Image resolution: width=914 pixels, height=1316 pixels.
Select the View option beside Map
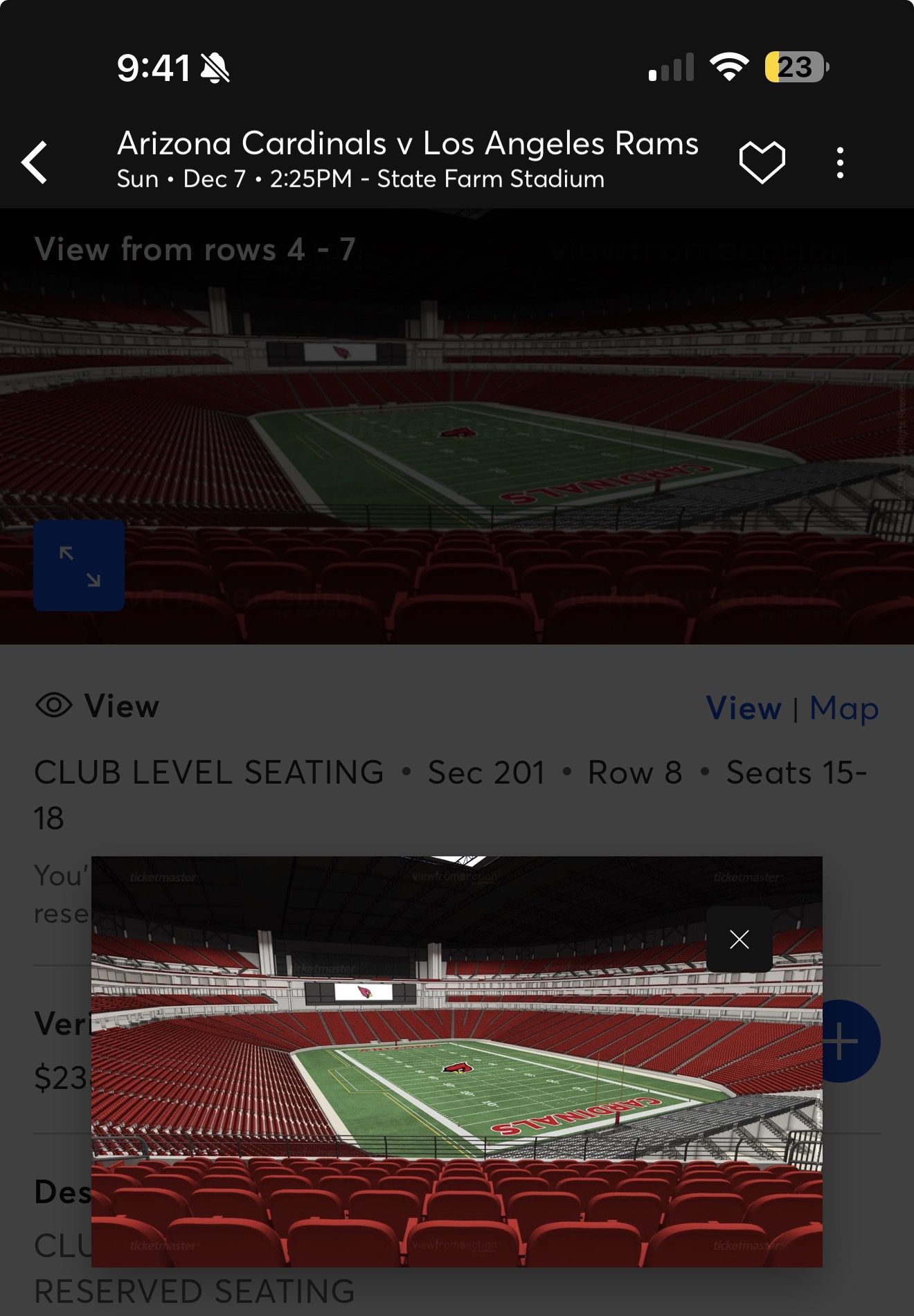[x=744, y=708]
